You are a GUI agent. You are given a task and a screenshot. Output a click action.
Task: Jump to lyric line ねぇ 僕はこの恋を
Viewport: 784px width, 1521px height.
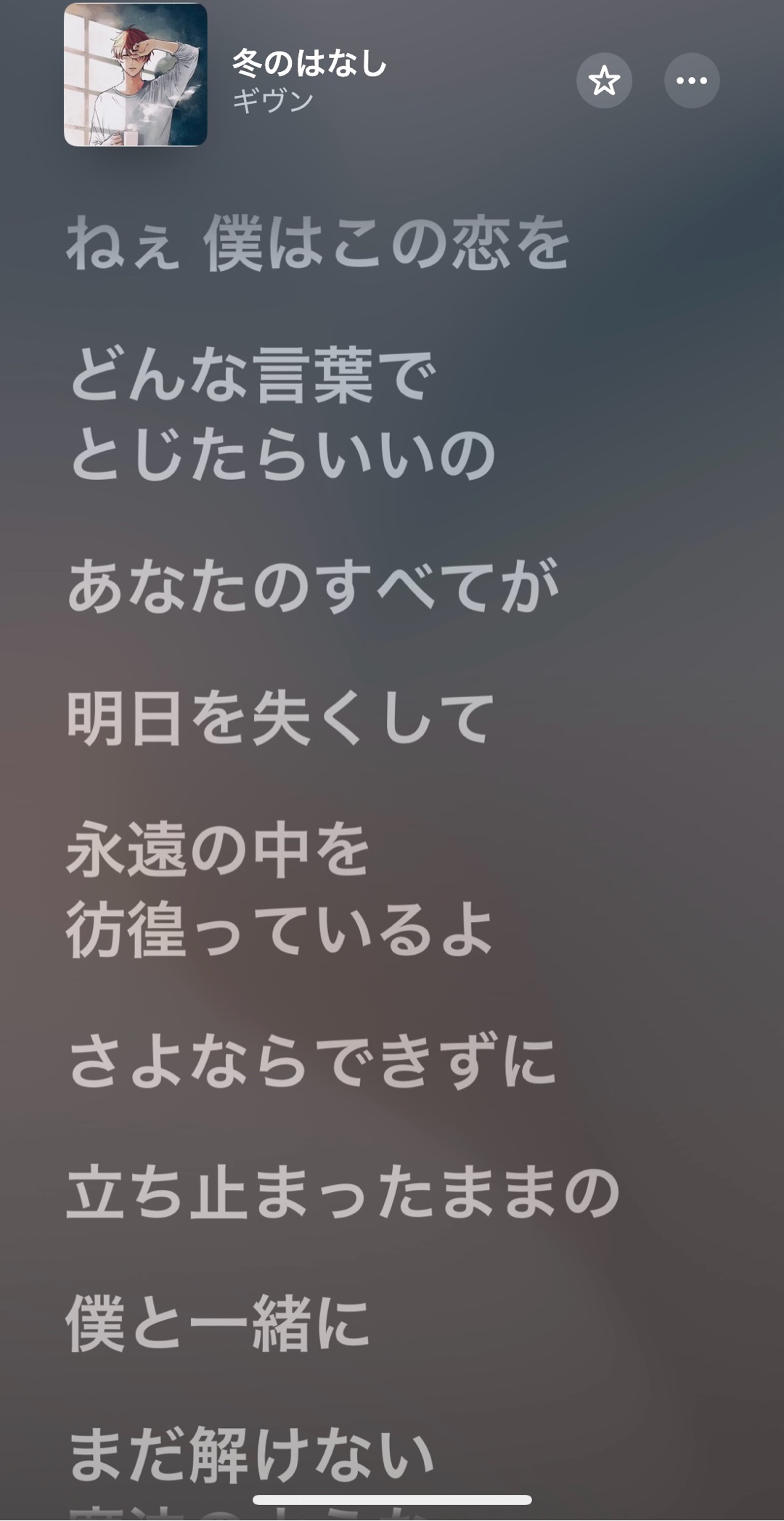(317, 244)
